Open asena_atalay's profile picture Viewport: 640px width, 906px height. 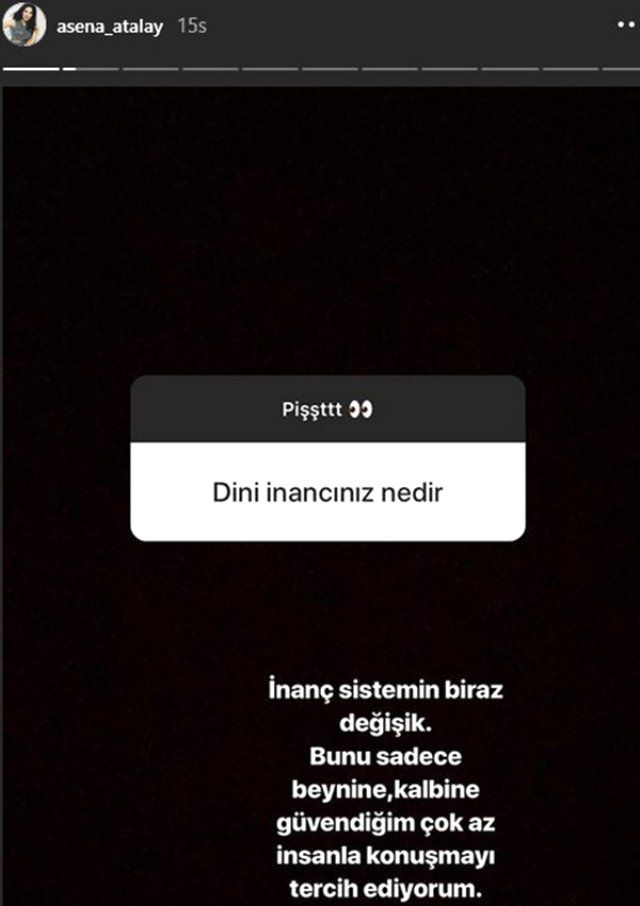[x=23, y=26]
